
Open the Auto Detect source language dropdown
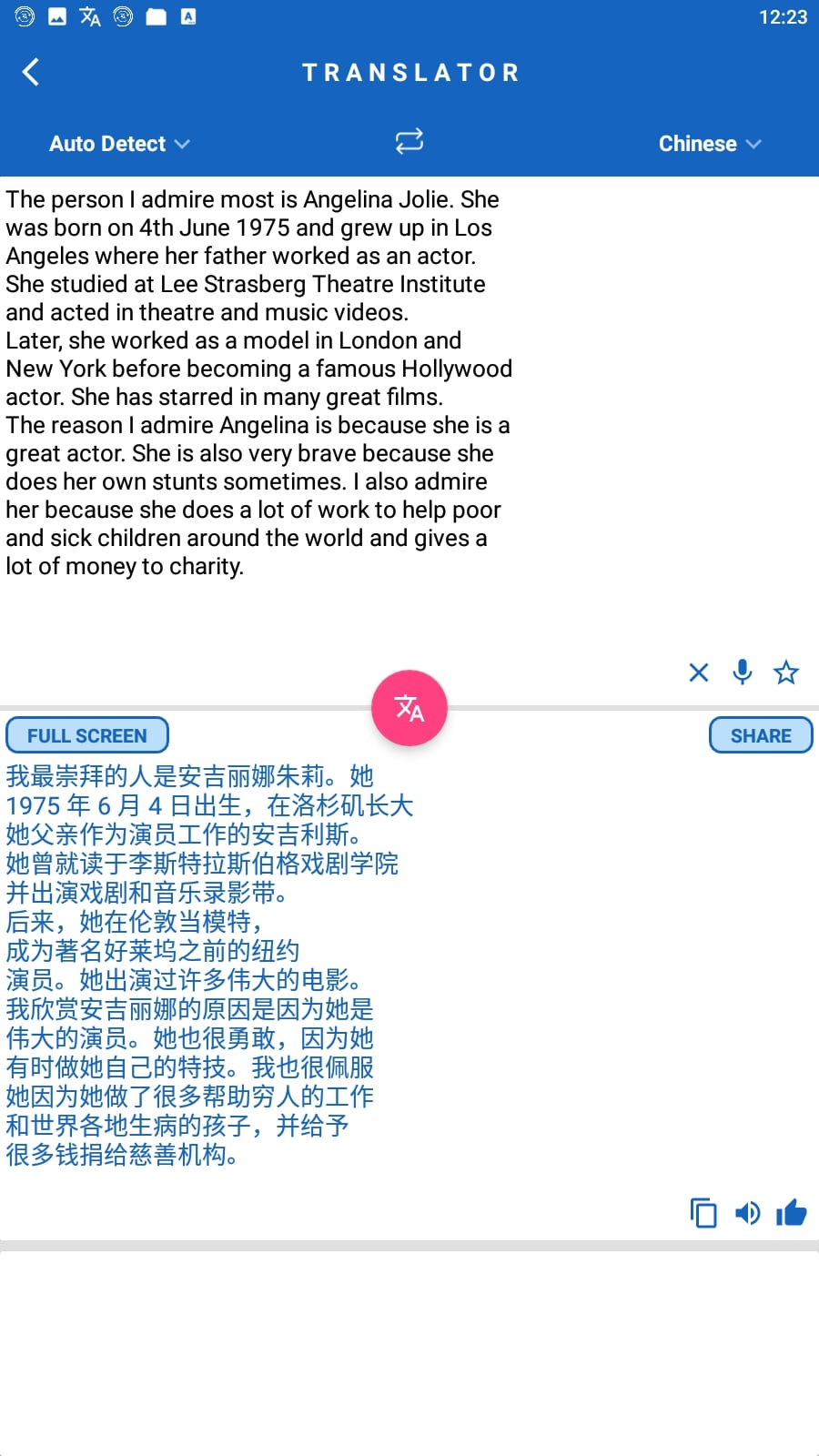coord(119,144)
